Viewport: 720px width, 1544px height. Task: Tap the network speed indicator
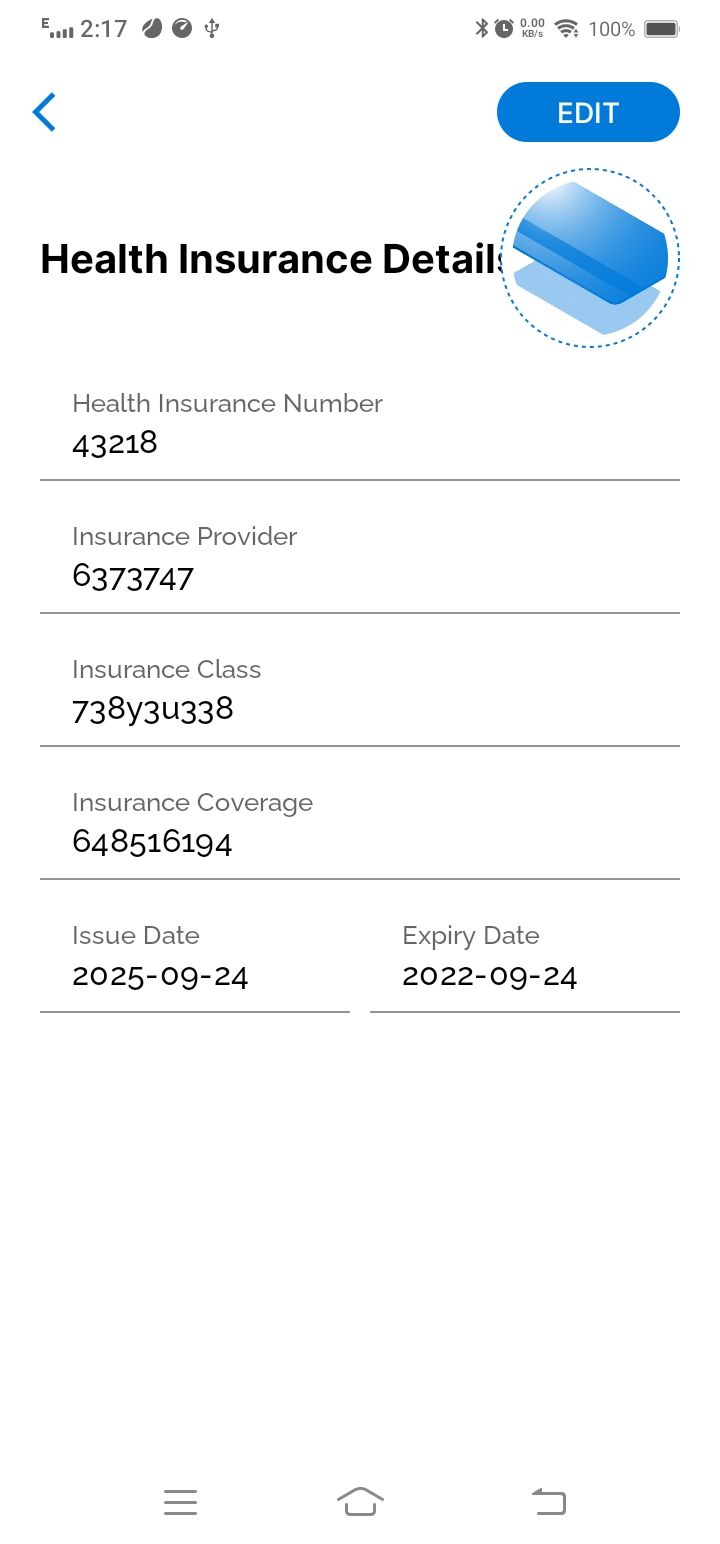(x=534, y=29)
